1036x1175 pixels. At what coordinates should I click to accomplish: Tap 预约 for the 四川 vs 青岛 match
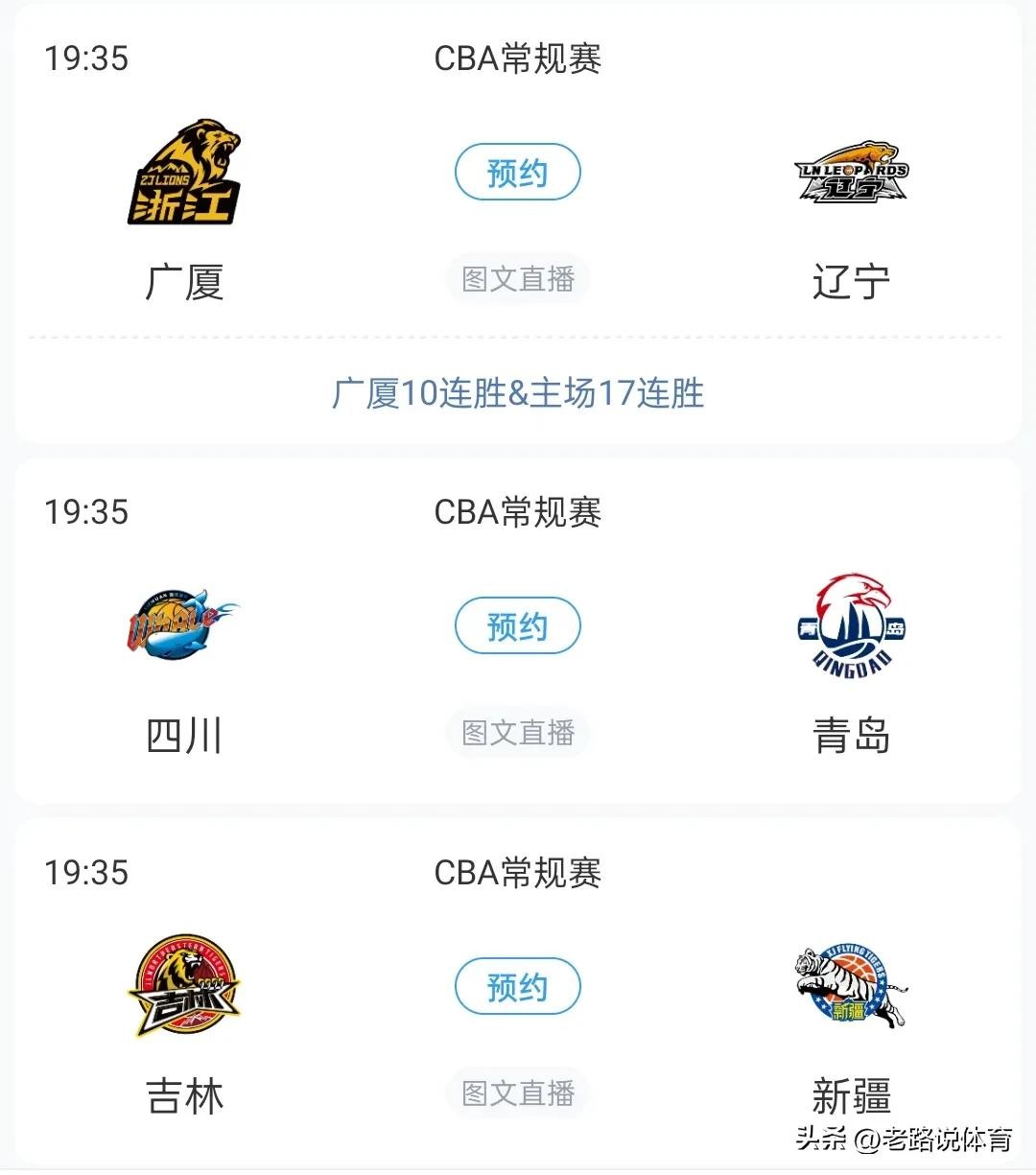point(517,626)
